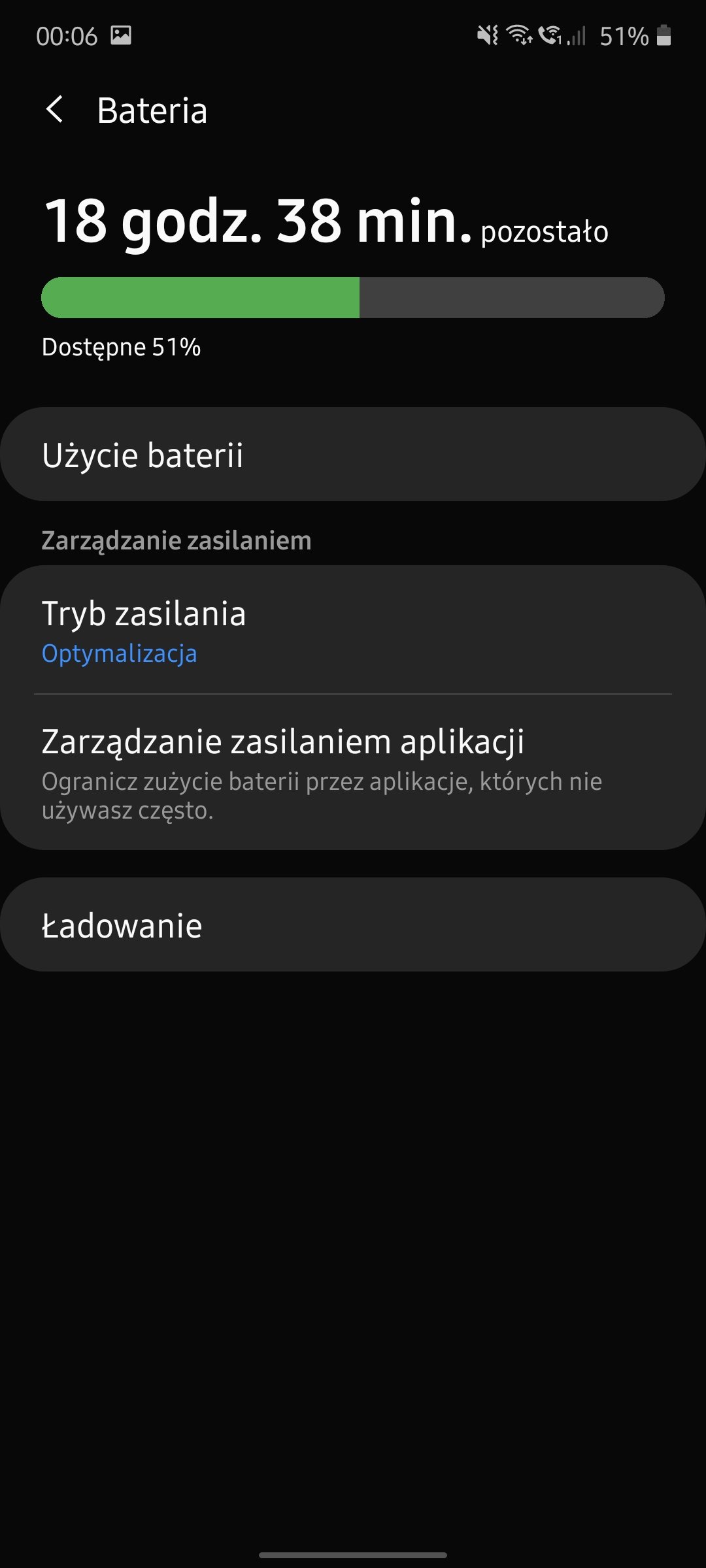Viewport: 706px width, 1568px height.
Task: Open Użycie baterii
Action: (353, 454)
